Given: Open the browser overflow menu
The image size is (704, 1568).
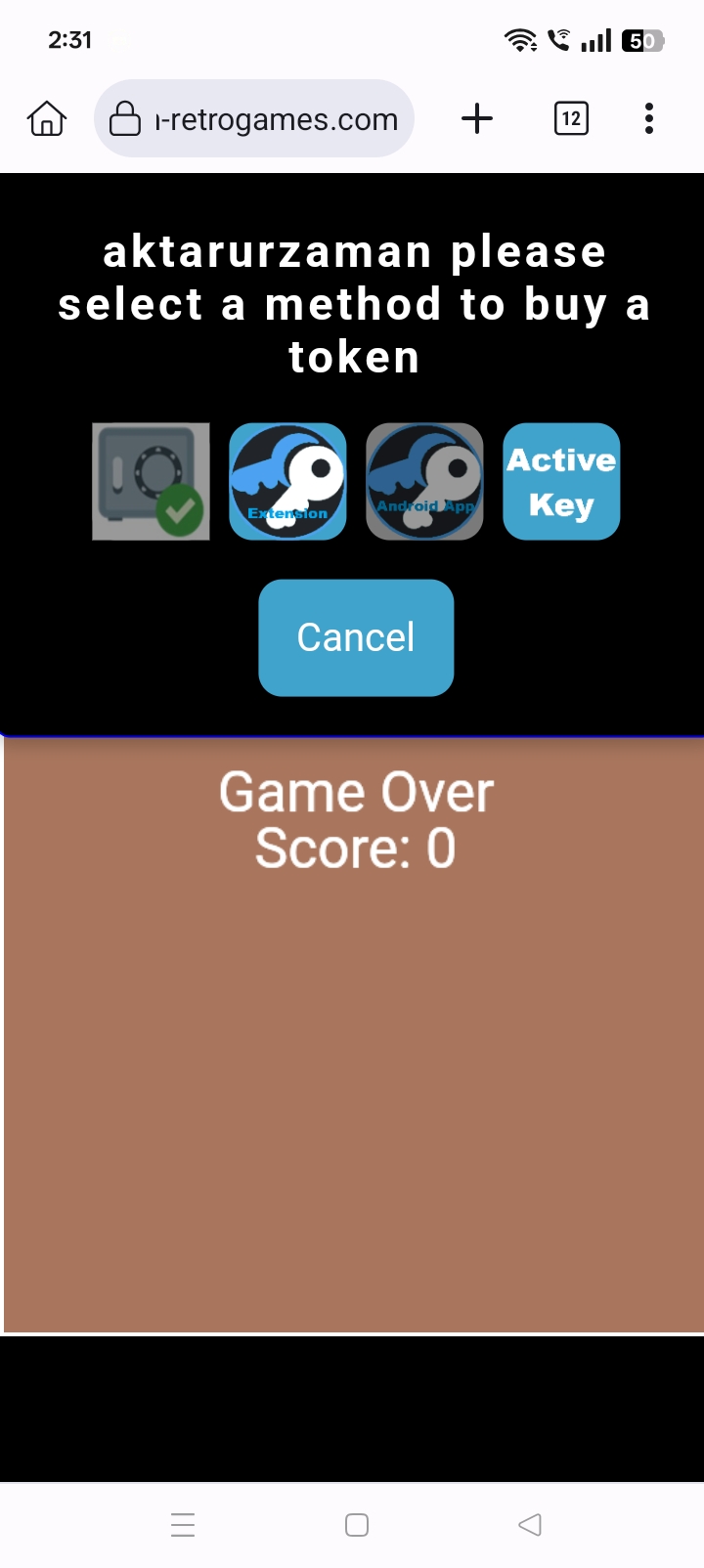Looking at the screenshot, I should [x=648, y=119].
